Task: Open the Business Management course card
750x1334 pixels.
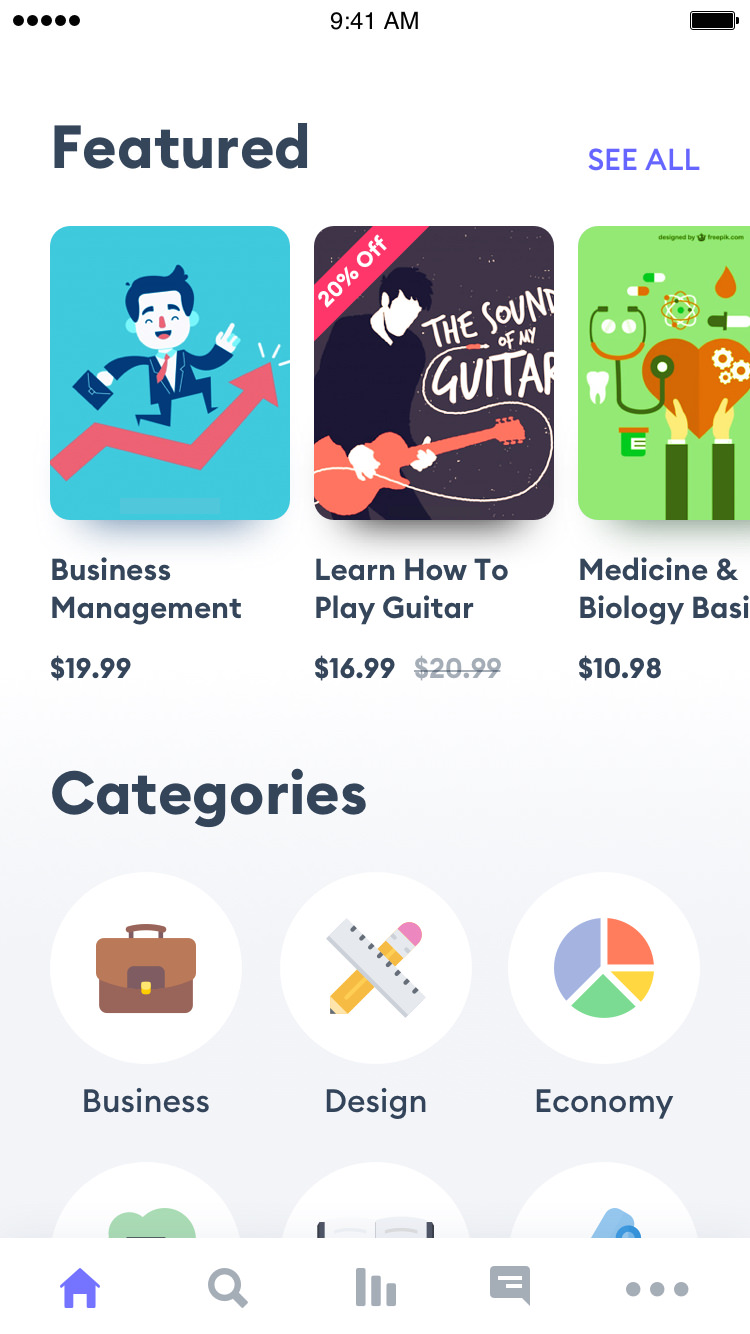Action: click(x=170, y=373)
